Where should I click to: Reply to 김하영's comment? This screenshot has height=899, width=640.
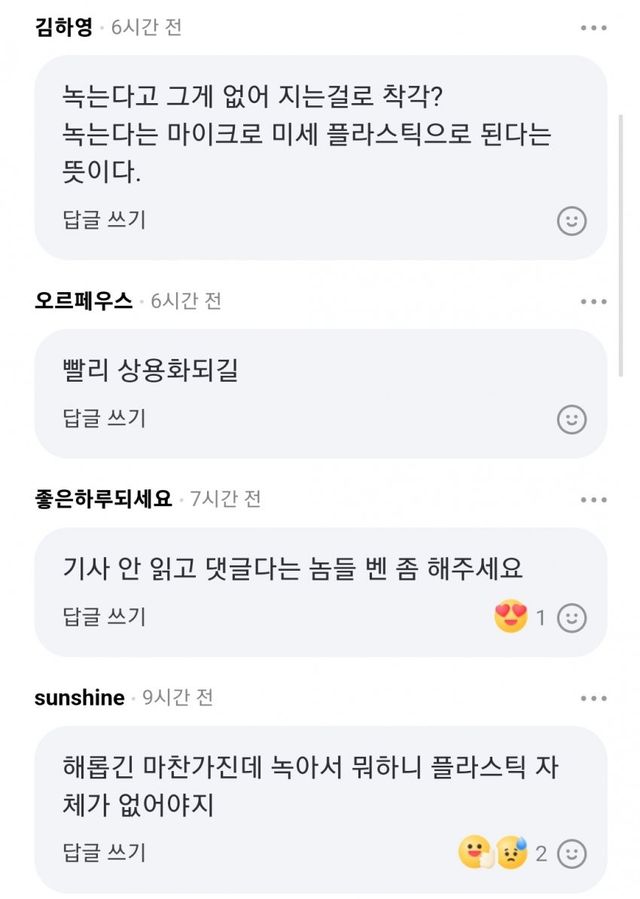[x=104, y=220]
